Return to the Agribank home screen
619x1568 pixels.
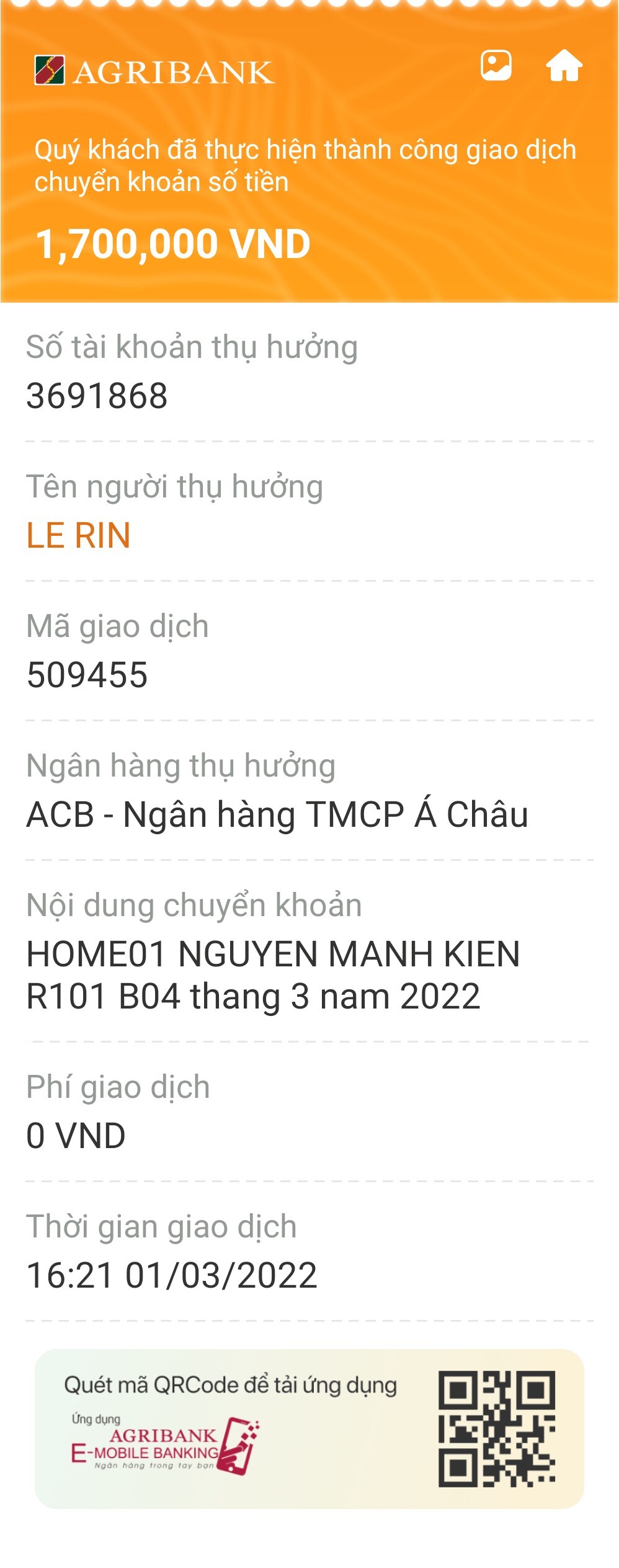[x=564, y=66]
